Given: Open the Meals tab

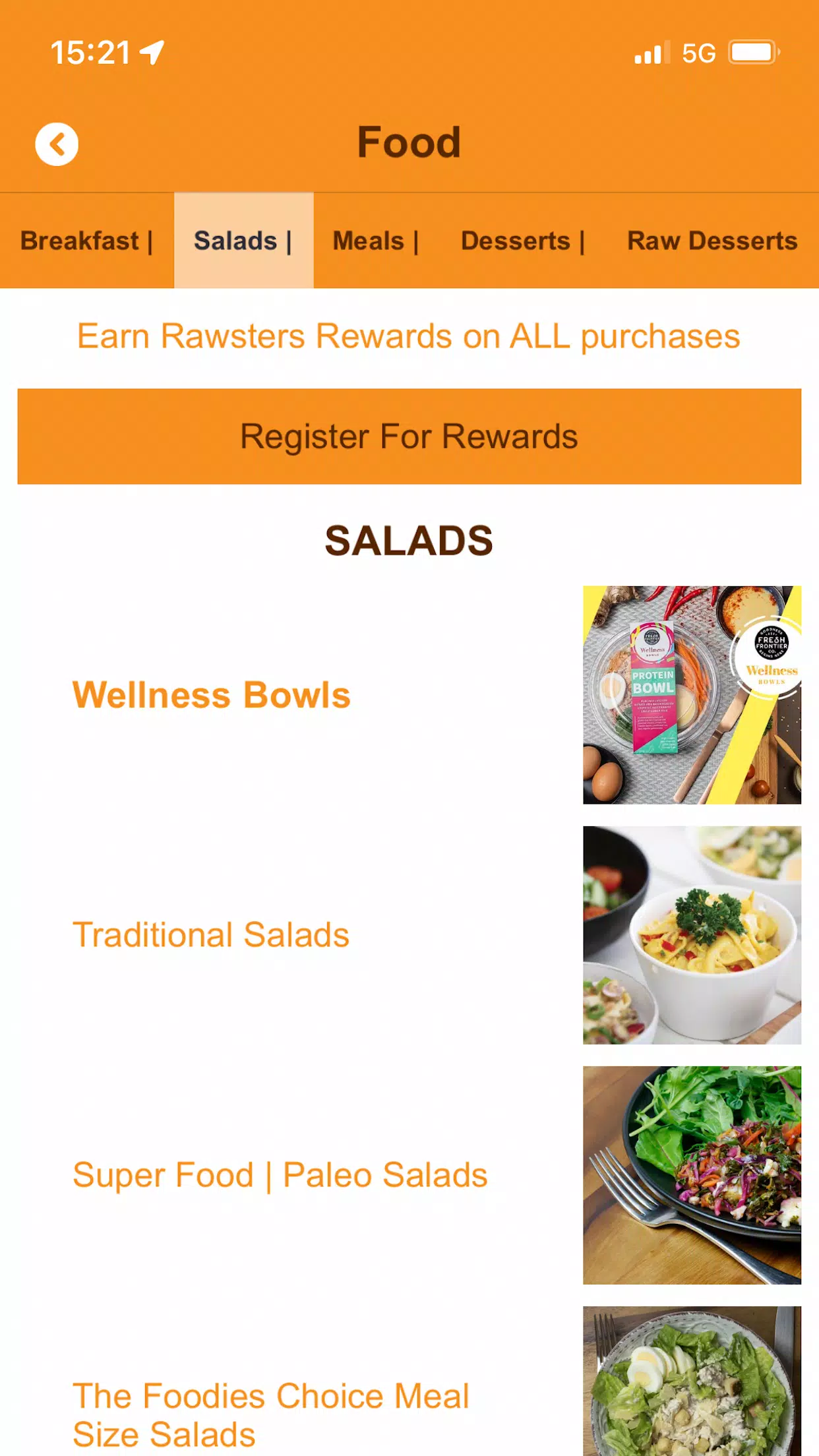Looking at the screenshot, I should (x=375, y=241).
